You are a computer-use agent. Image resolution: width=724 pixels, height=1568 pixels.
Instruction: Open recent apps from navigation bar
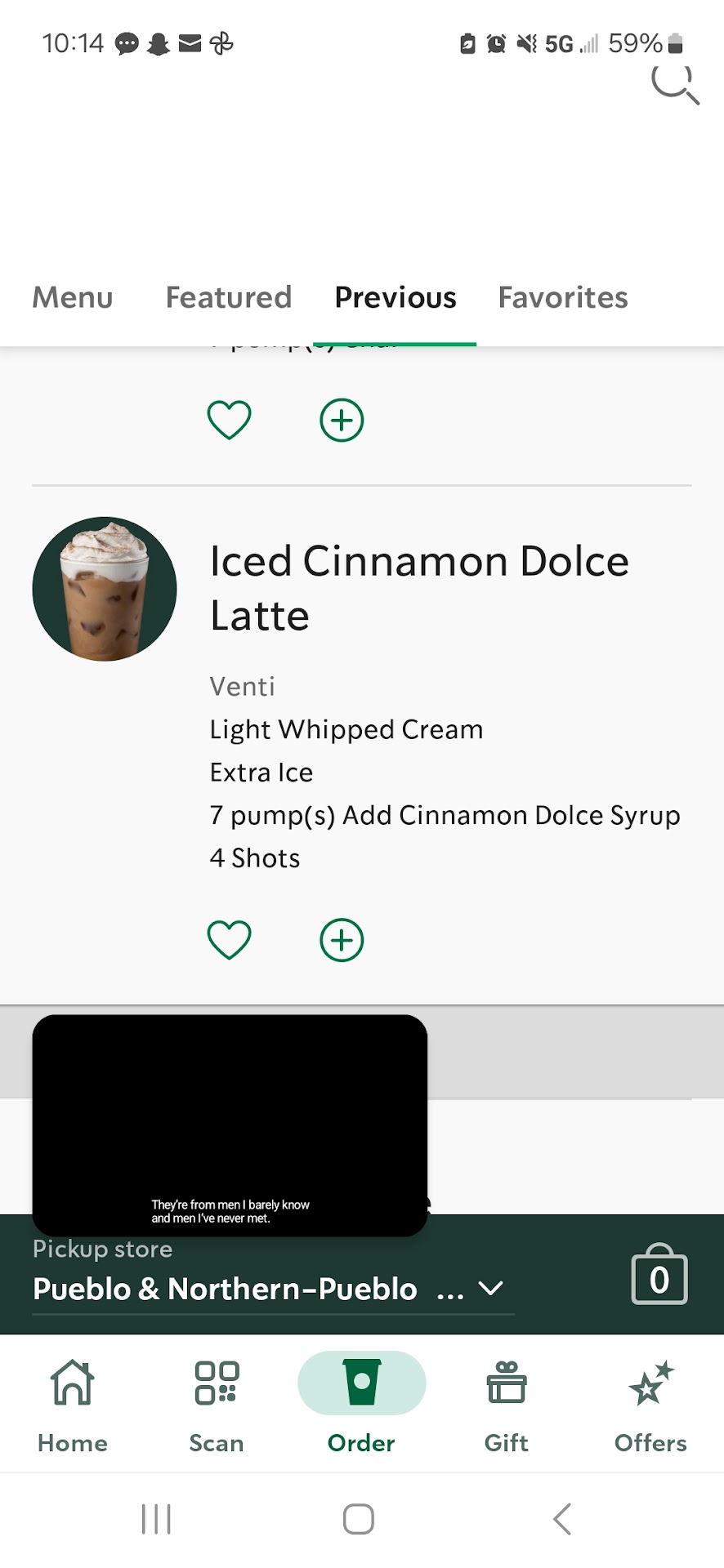(156, 1519)
